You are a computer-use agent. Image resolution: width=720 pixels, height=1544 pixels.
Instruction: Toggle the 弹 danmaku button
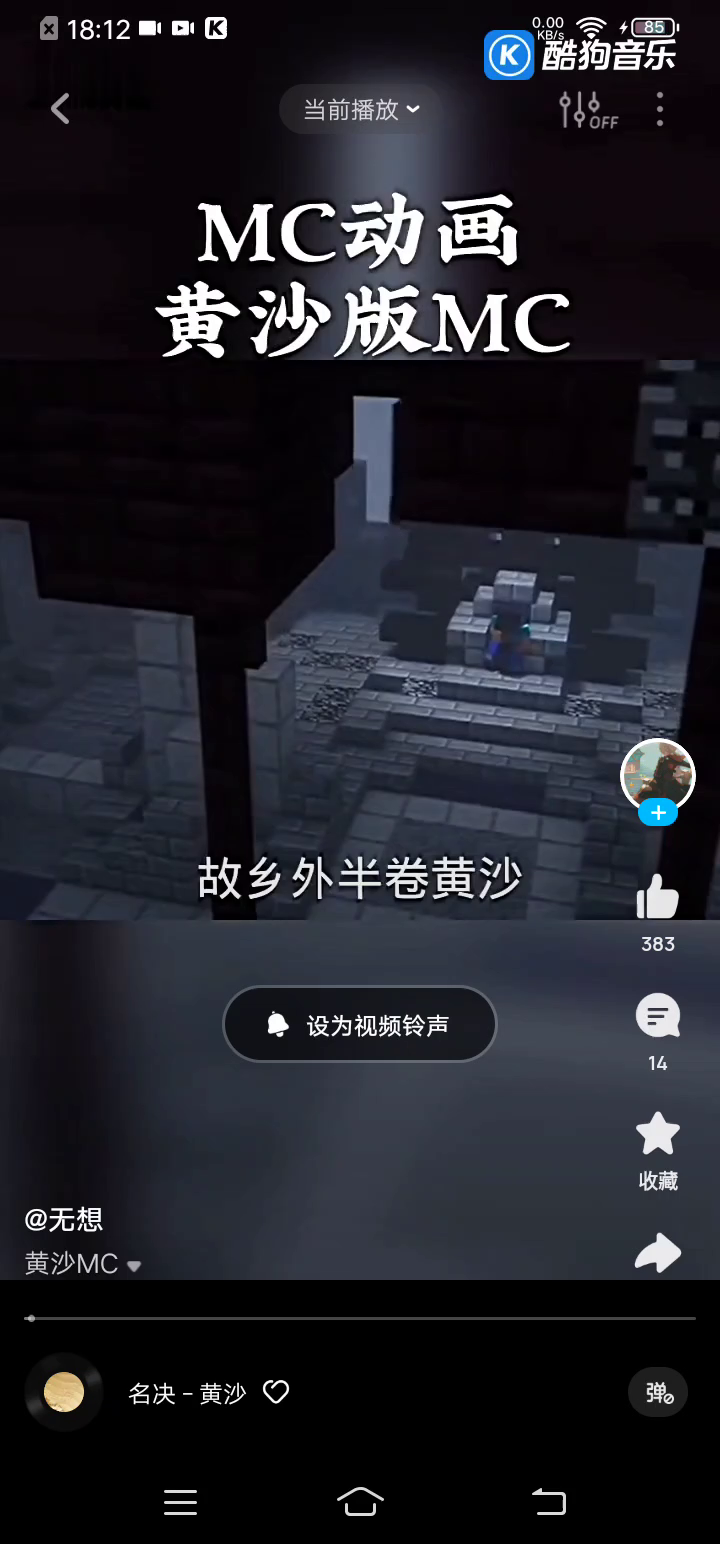[658, 1392]
